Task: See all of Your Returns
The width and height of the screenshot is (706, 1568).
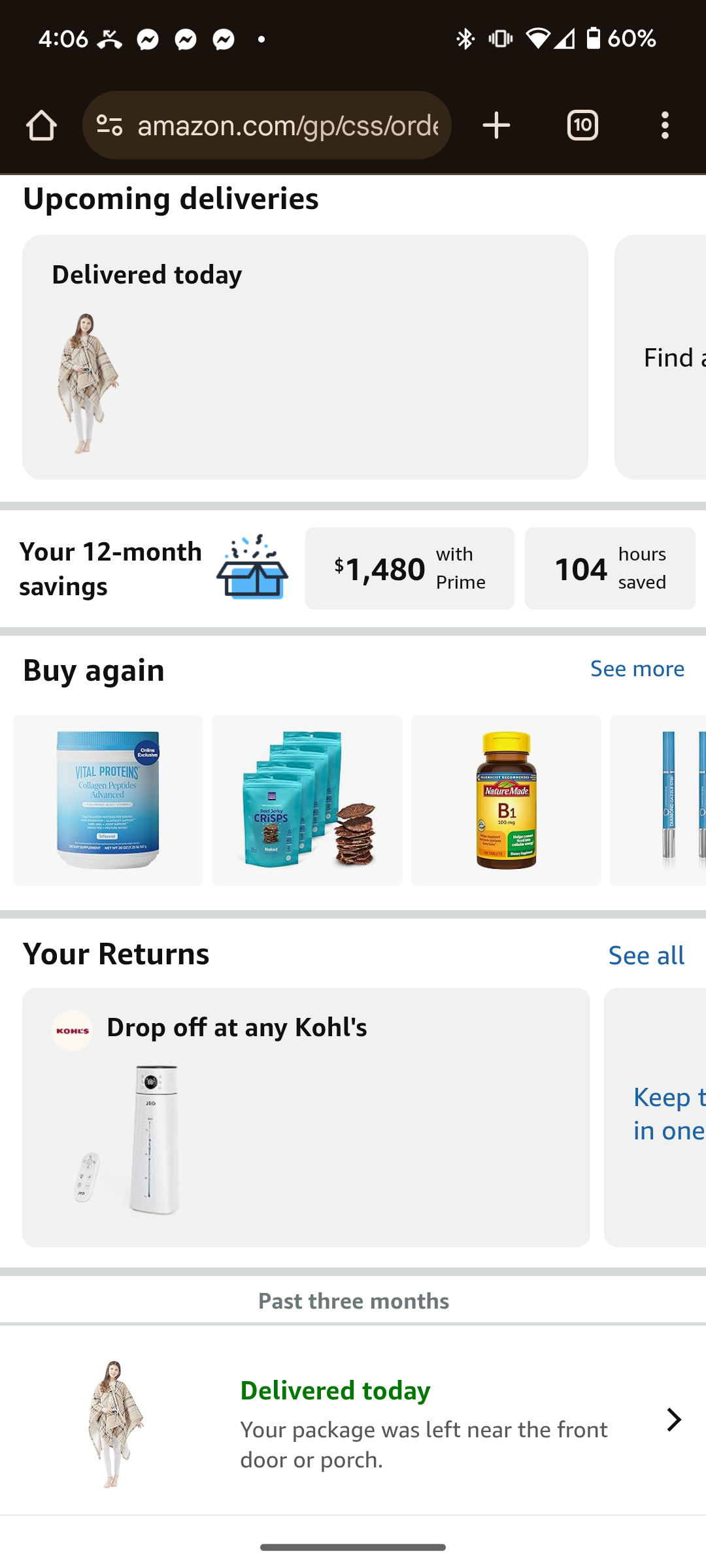Action: pos(647,955)
